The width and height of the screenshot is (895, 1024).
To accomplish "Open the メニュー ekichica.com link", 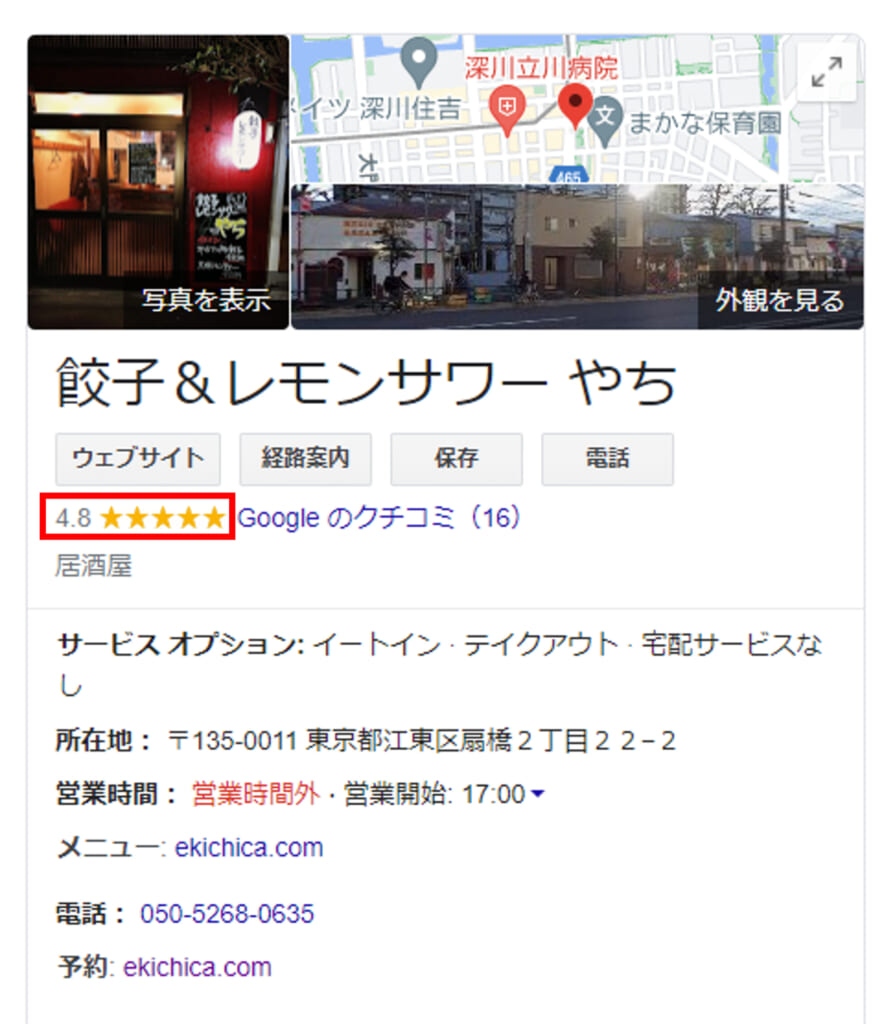I will tap(249, 848).
